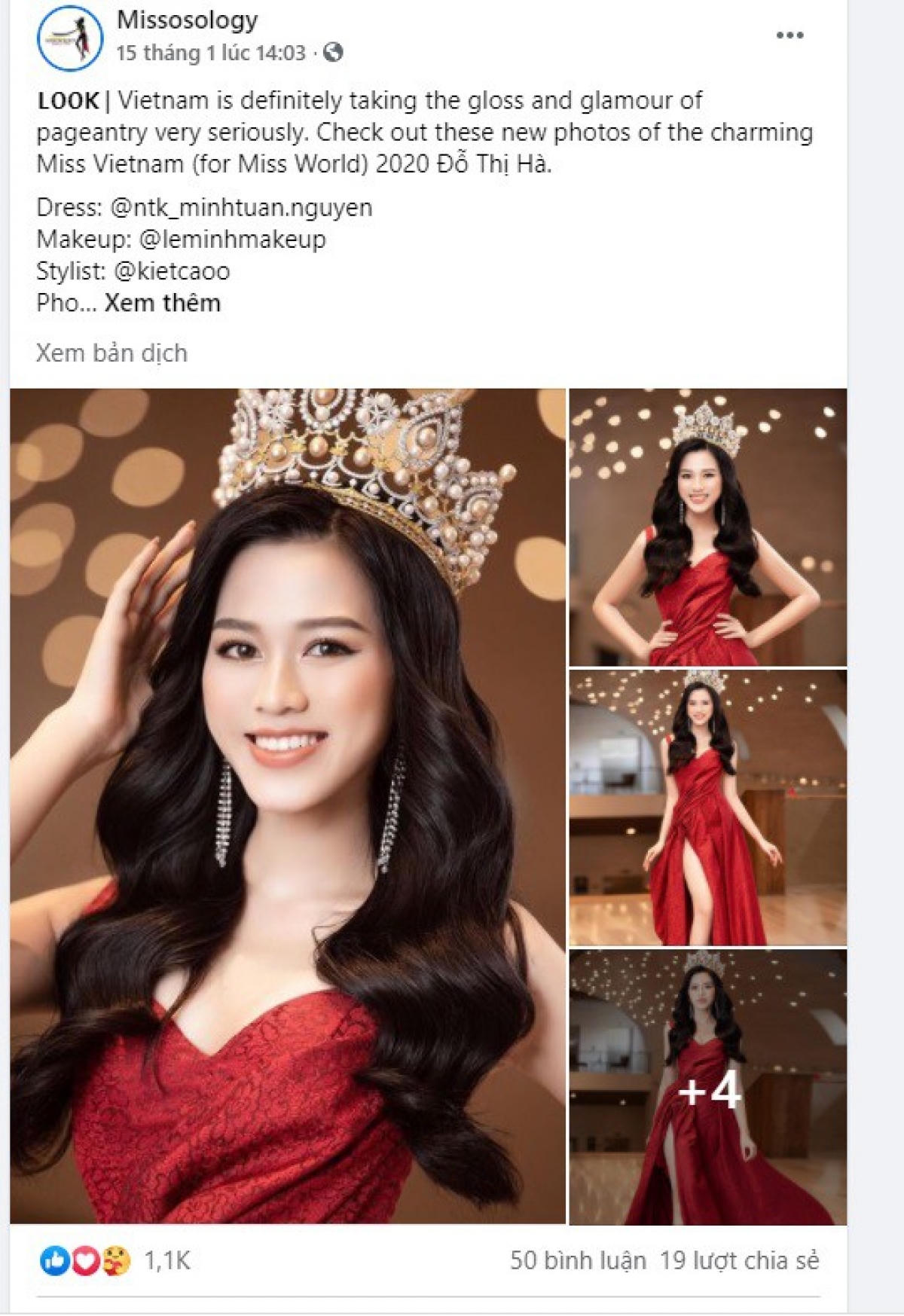Viewport: 904px width, 1316px height.
Task: Open the full-length standing red gown photo
Action: [707, 808]
